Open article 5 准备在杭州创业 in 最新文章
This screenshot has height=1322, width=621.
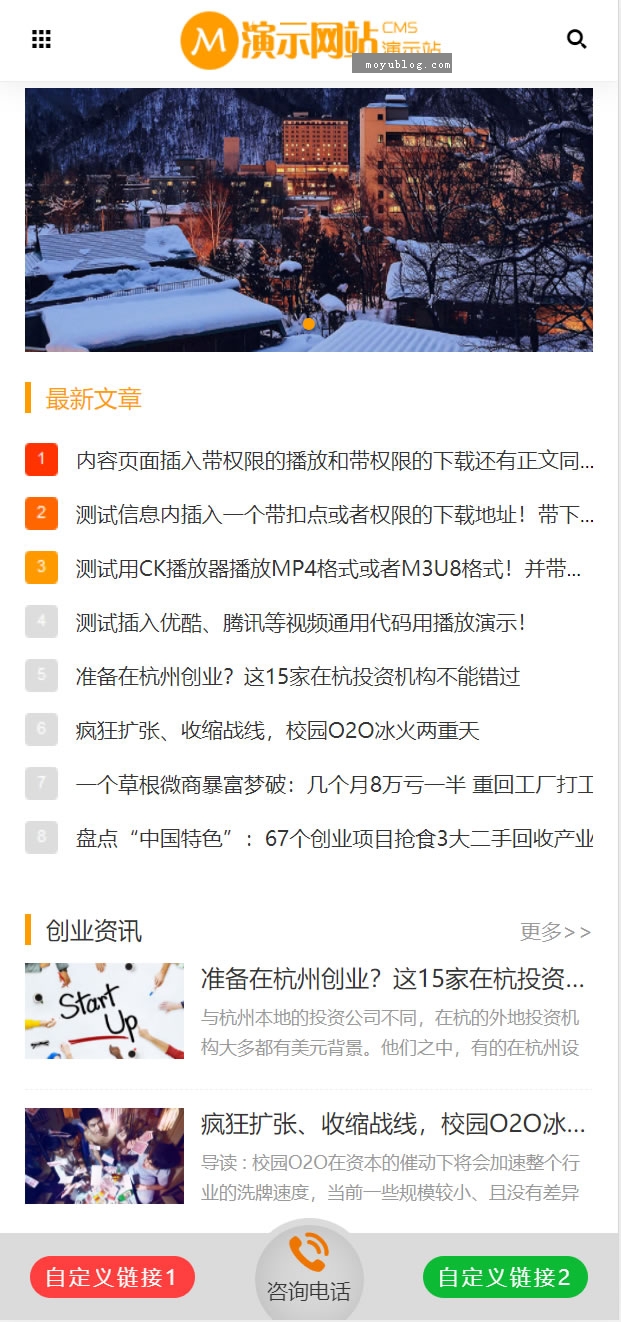click(297, 677)
